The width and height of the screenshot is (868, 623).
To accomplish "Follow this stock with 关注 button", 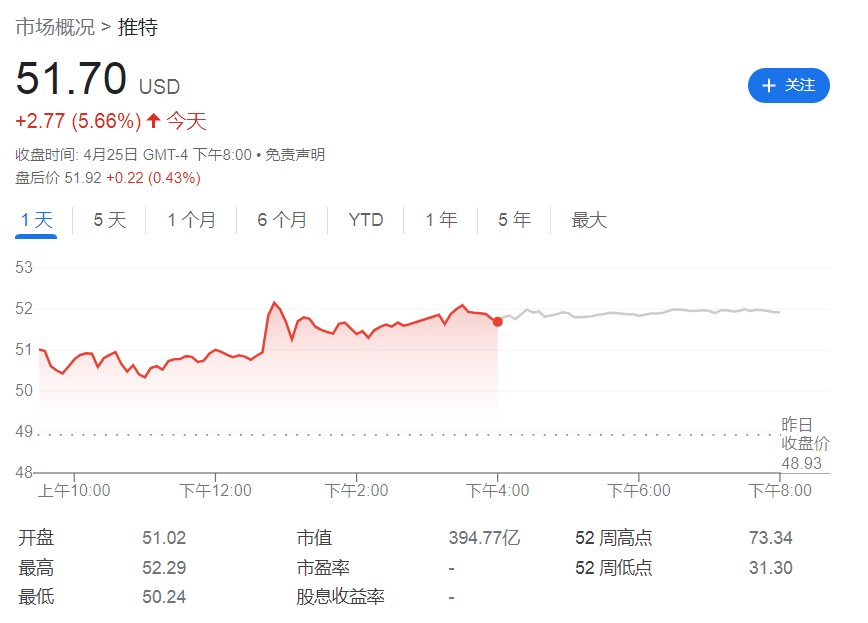I will pyautogui.click(x=789, y=86).
